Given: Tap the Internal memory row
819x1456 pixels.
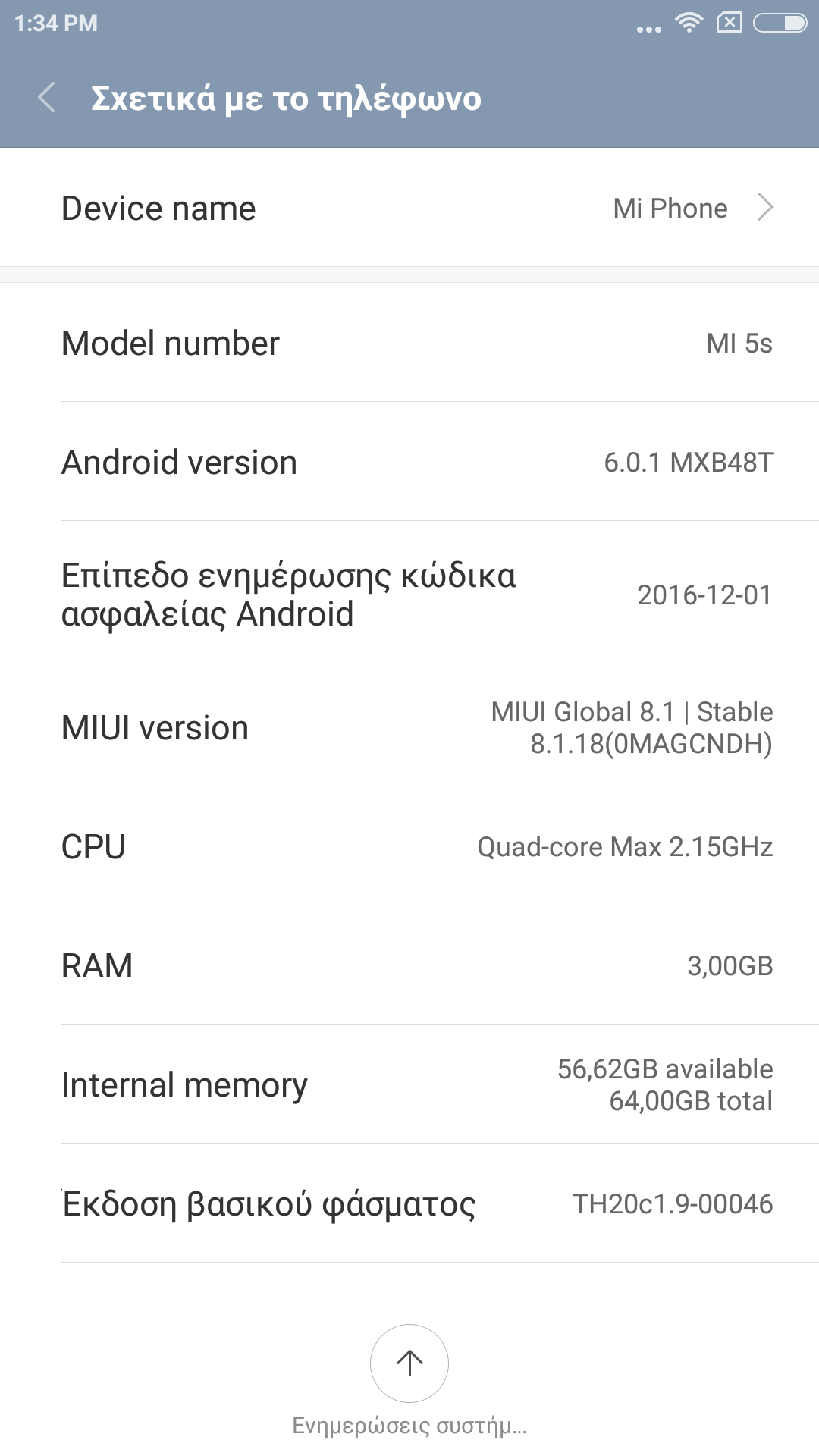Looking at the screenshot, I should point(409,1084).
